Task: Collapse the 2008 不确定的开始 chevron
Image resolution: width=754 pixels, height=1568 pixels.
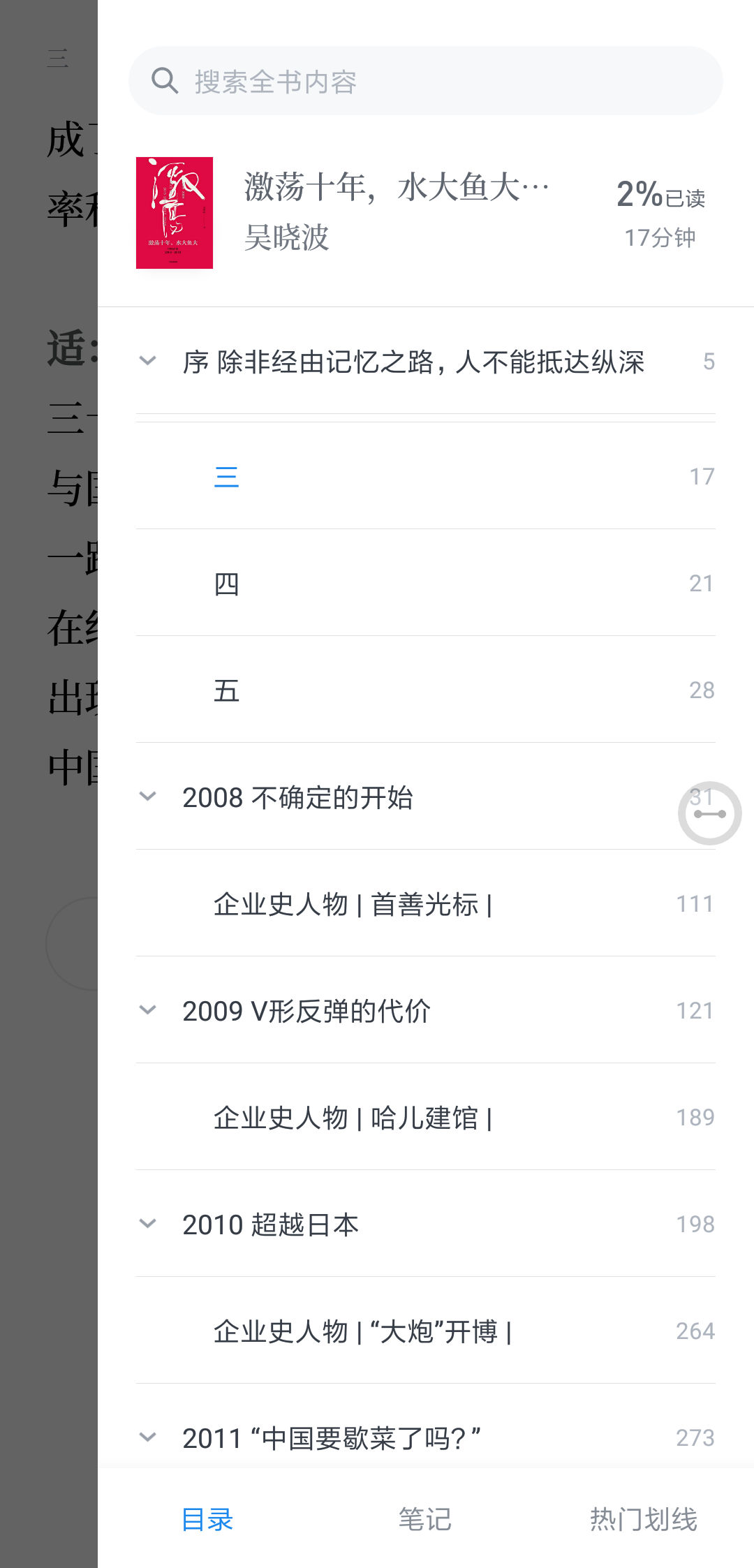Action: [x=147, y=797]
